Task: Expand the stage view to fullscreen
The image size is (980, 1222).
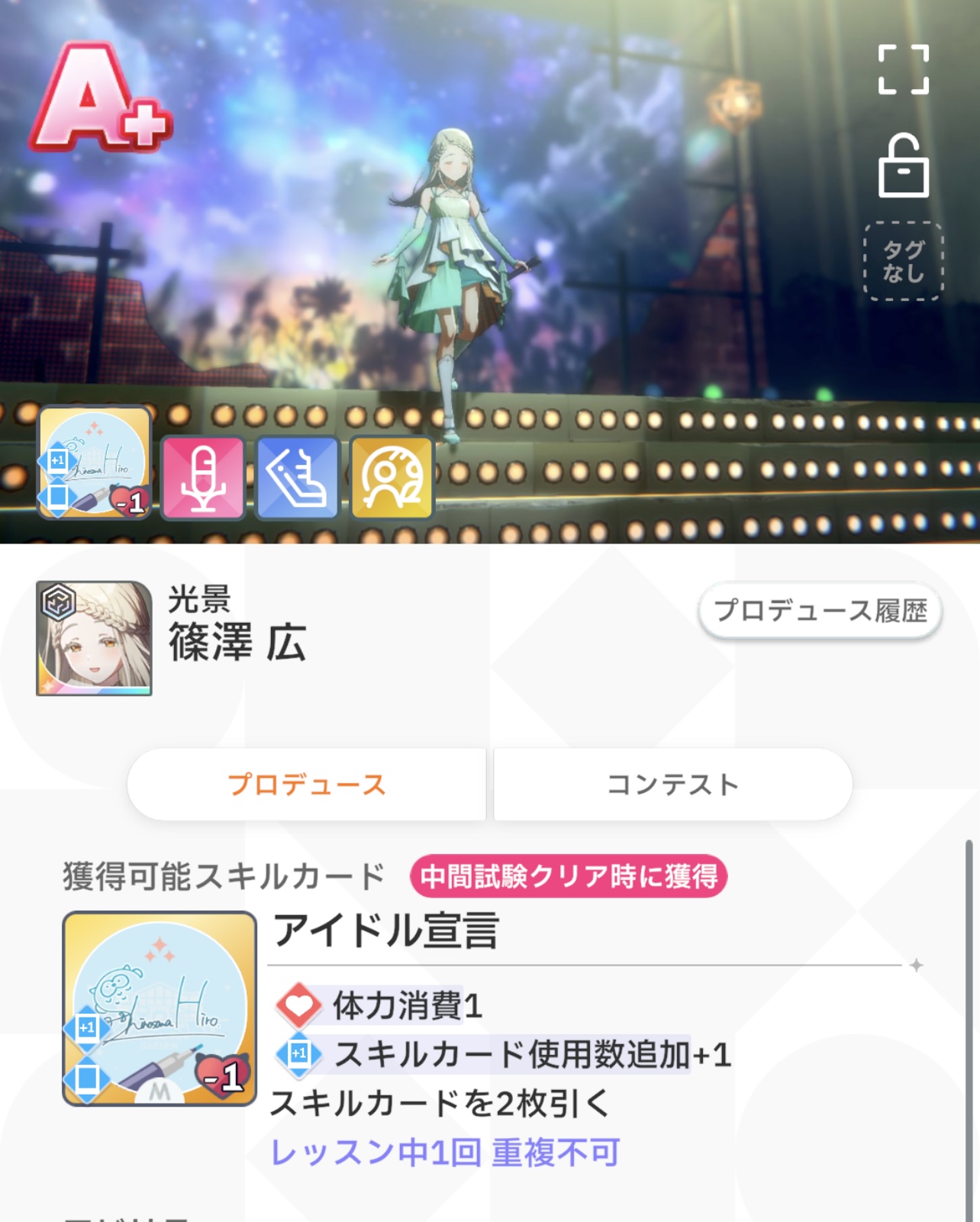Action: 903,69
